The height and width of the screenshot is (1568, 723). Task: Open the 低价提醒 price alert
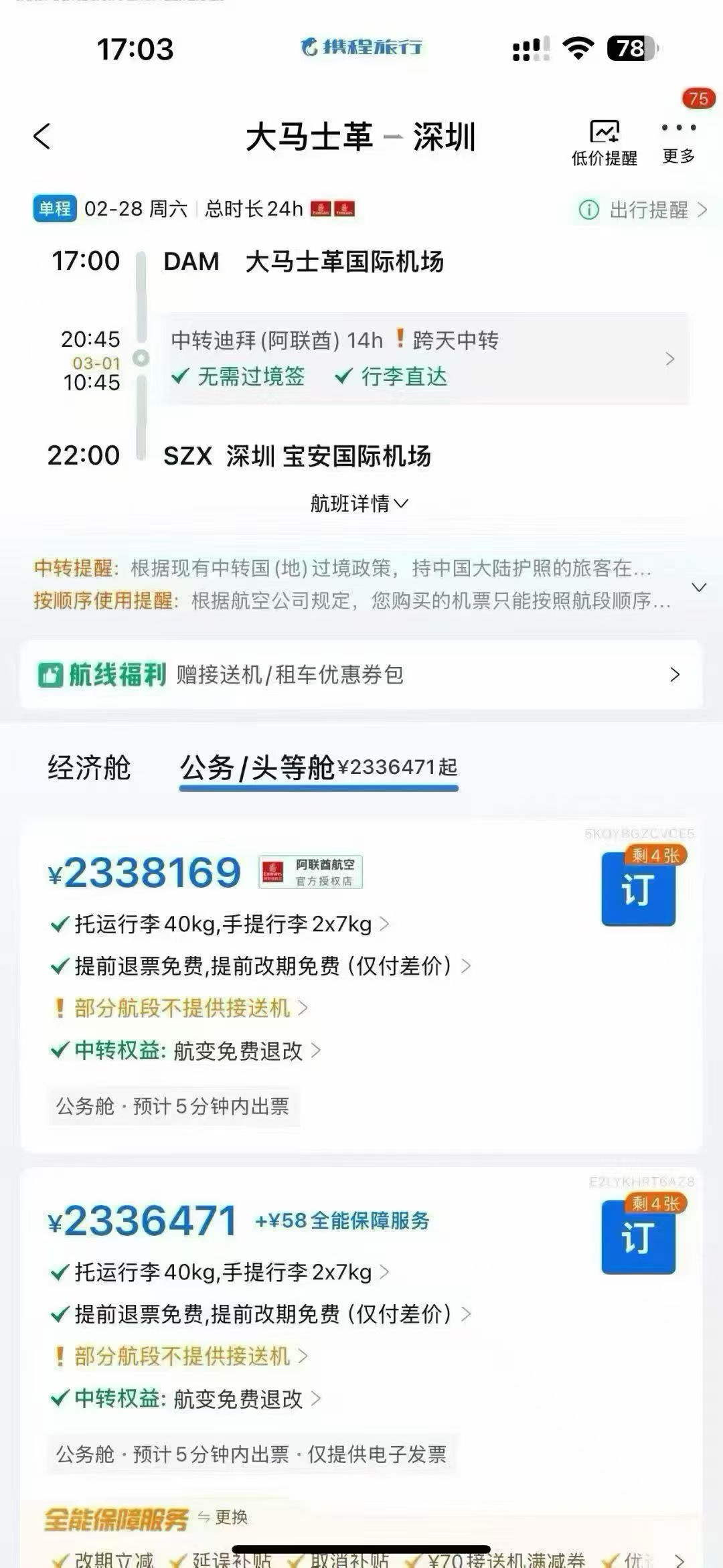click(604, 142)
